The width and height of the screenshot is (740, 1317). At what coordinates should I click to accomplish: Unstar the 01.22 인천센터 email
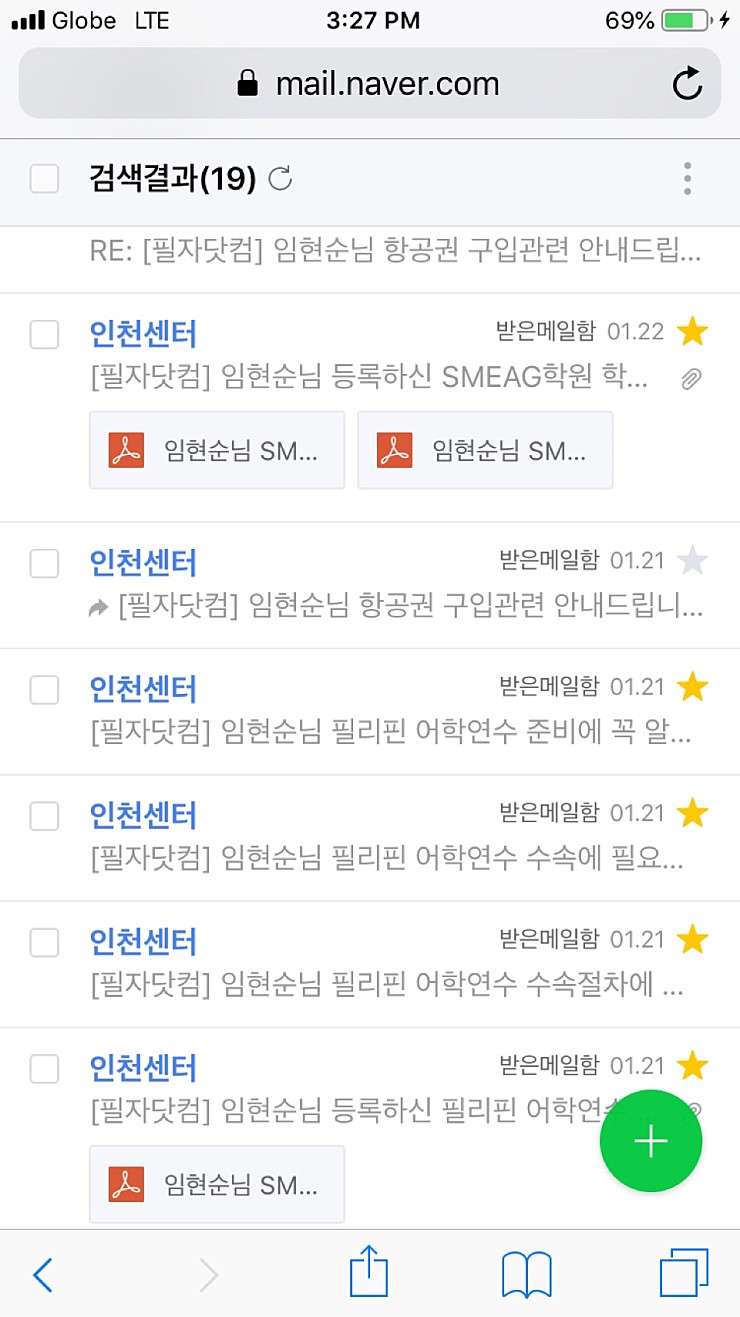click(692, 331)
